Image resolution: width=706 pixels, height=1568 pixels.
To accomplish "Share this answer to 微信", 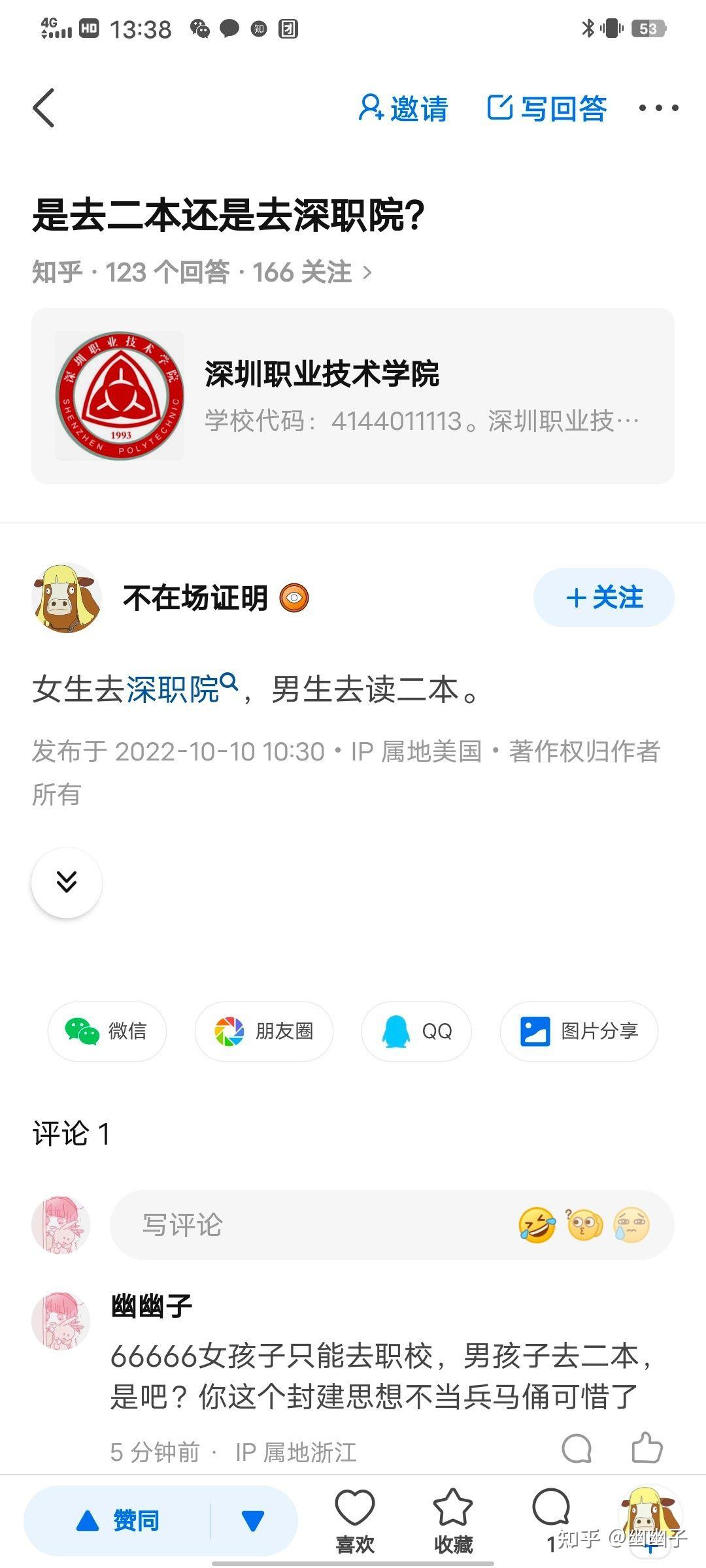I will coord(107,1031).
